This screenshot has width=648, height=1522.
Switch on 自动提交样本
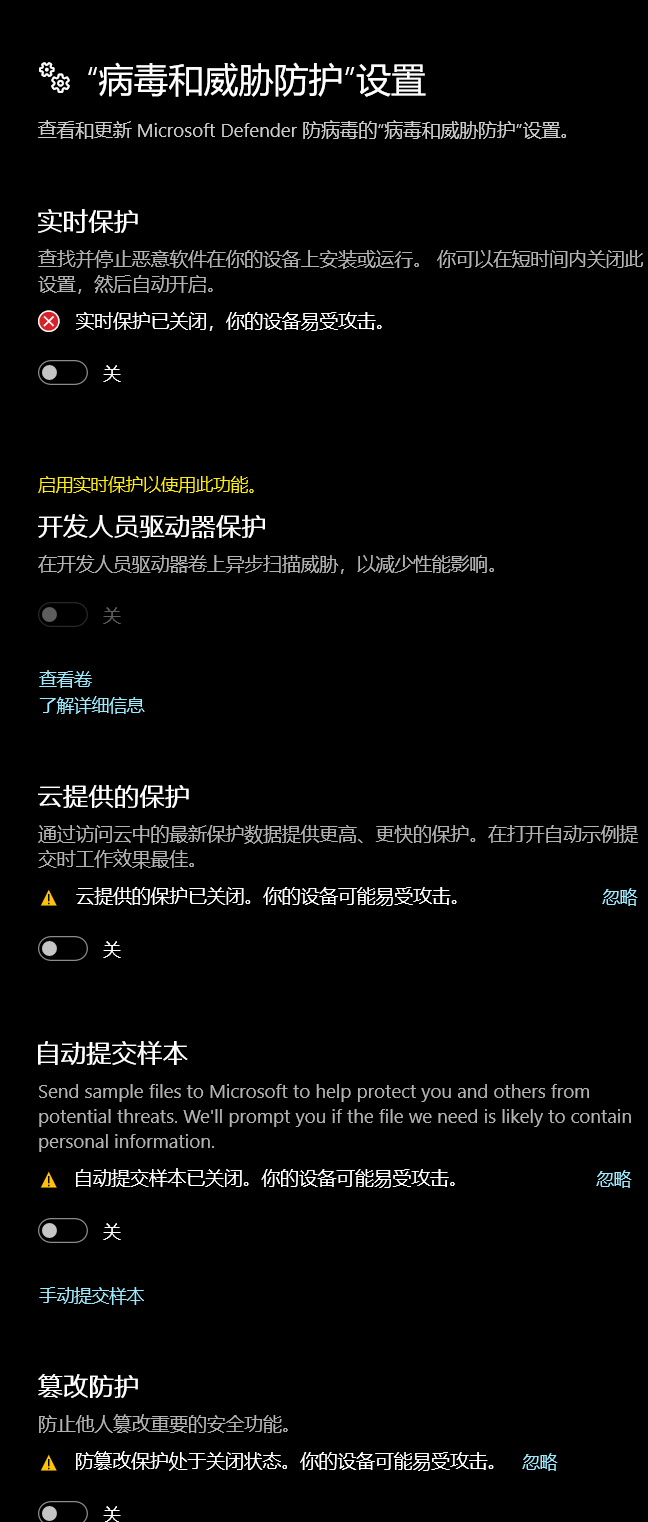click(x=63, y=1231)
